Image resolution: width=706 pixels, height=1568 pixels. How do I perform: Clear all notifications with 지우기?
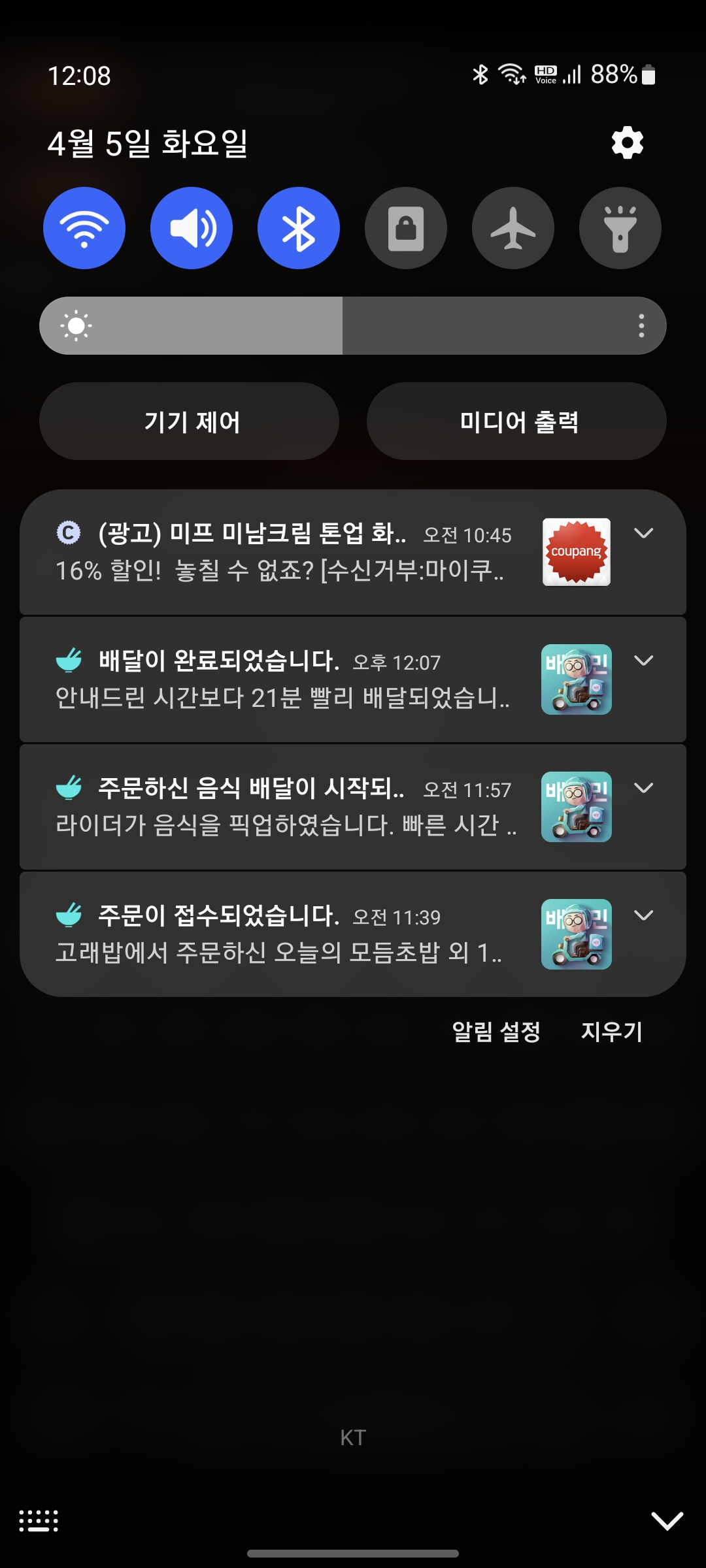point(612,1032)
